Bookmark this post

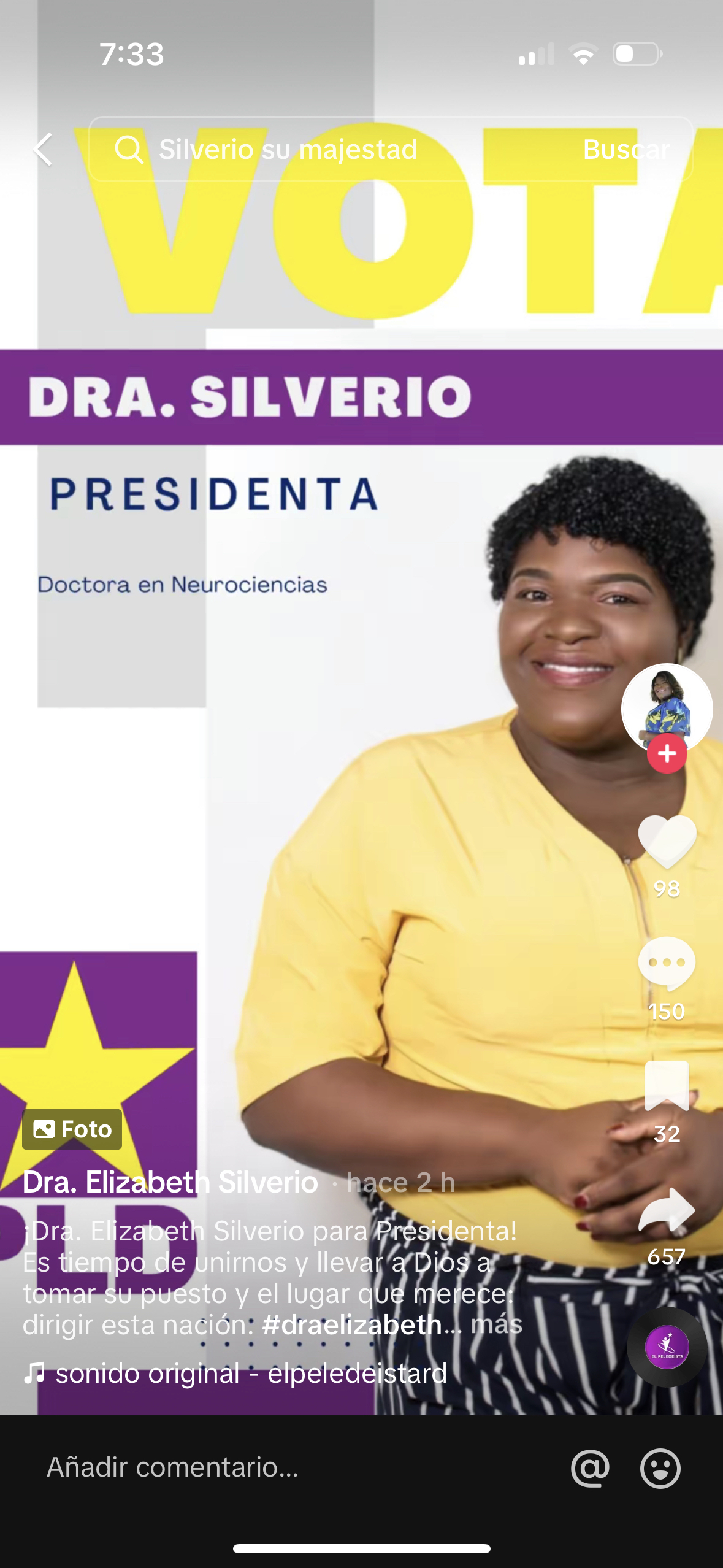(x=667, y=1086)
